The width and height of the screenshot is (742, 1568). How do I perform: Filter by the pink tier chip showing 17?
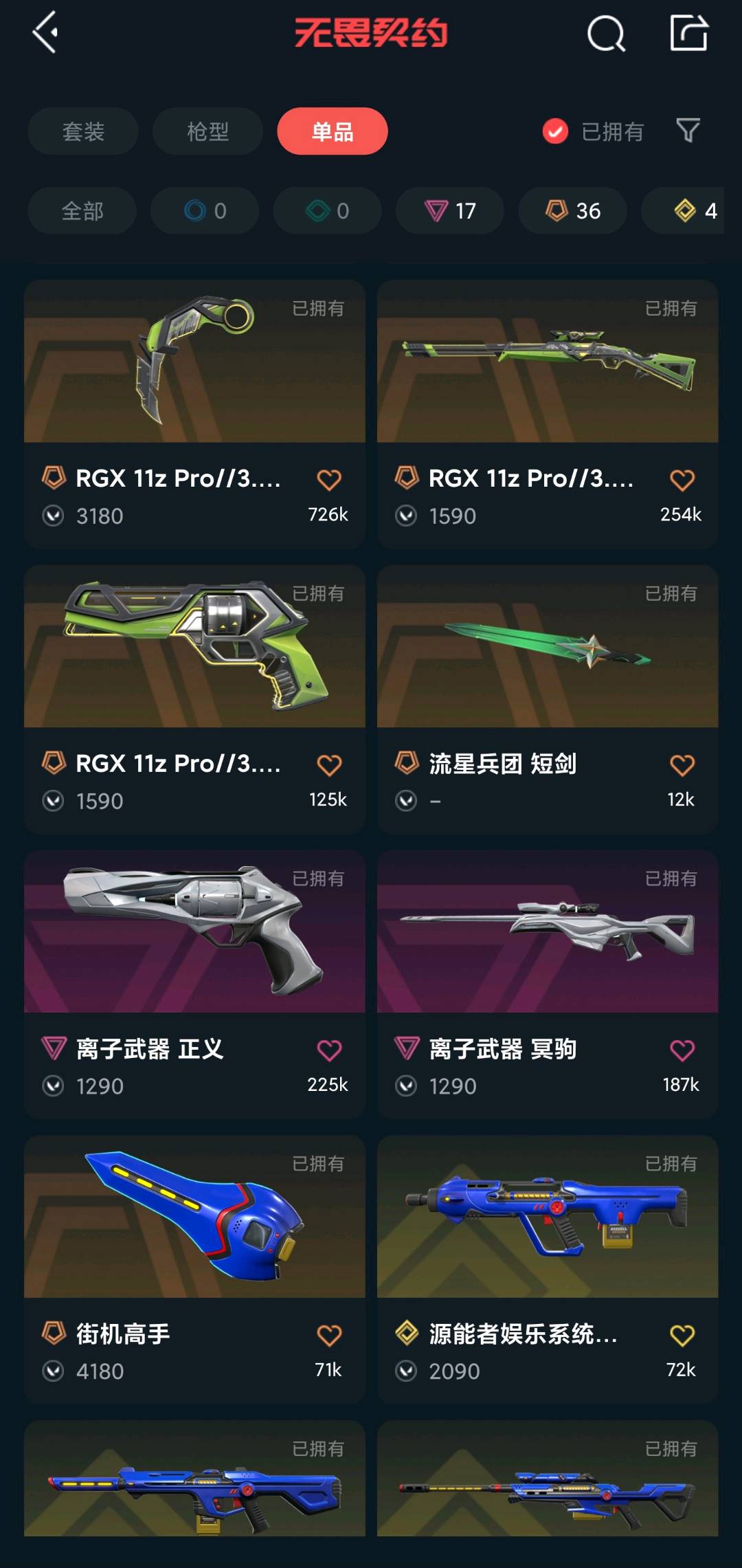coord(450,210)
